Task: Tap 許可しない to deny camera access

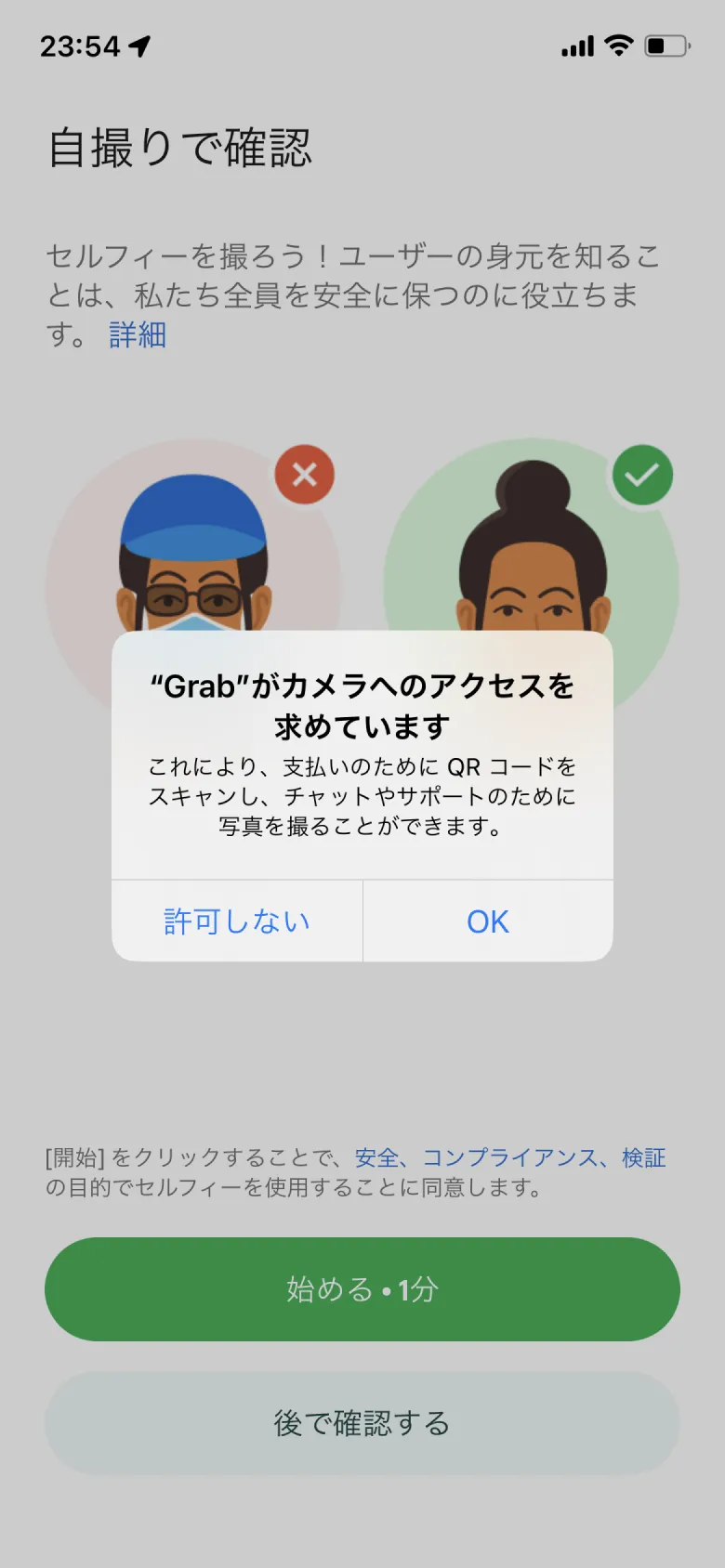Action: click(x=235, y=921)
